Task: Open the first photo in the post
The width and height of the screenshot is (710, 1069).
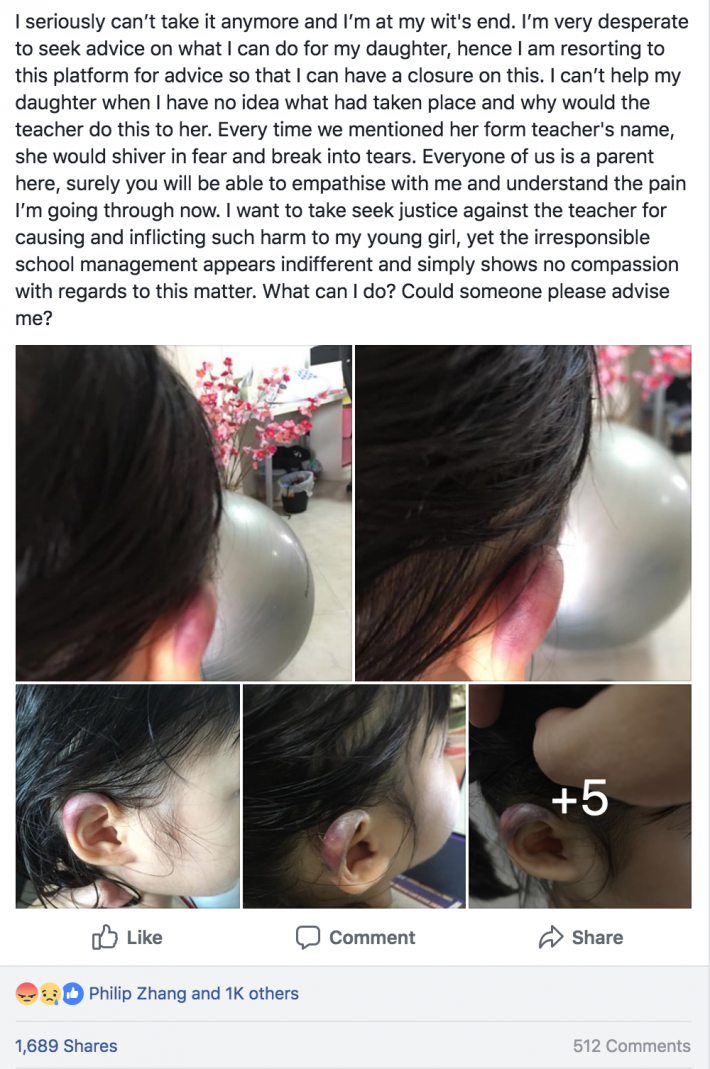Action: coord(183,512)
